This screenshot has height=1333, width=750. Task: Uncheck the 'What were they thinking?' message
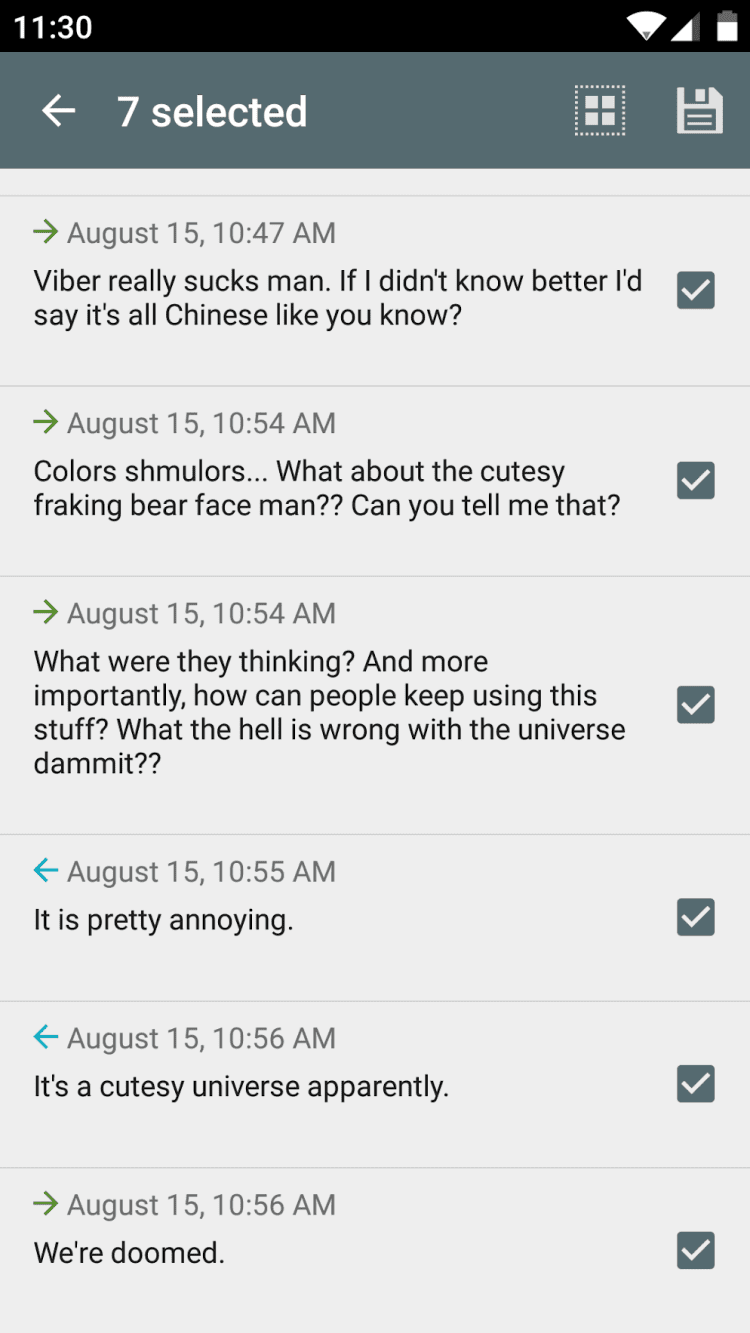click(696, 705)
